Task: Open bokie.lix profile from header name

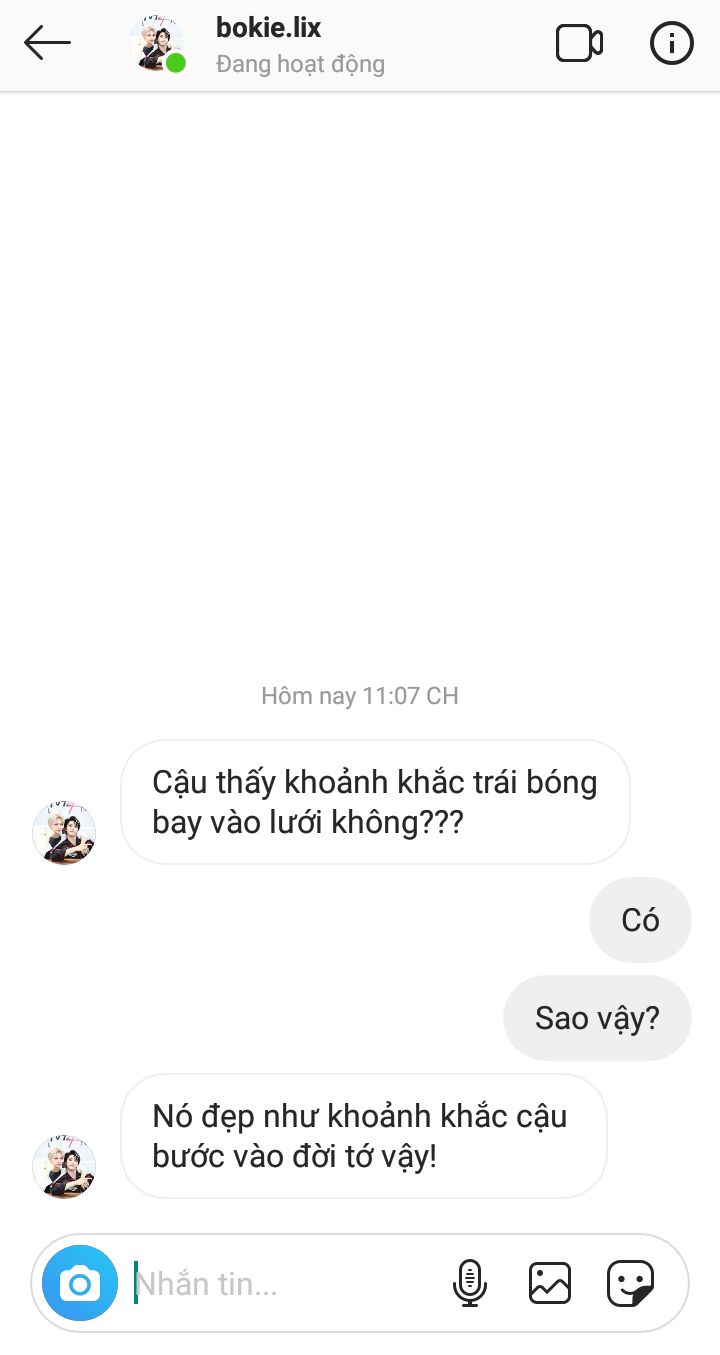Action: [268, 28]
